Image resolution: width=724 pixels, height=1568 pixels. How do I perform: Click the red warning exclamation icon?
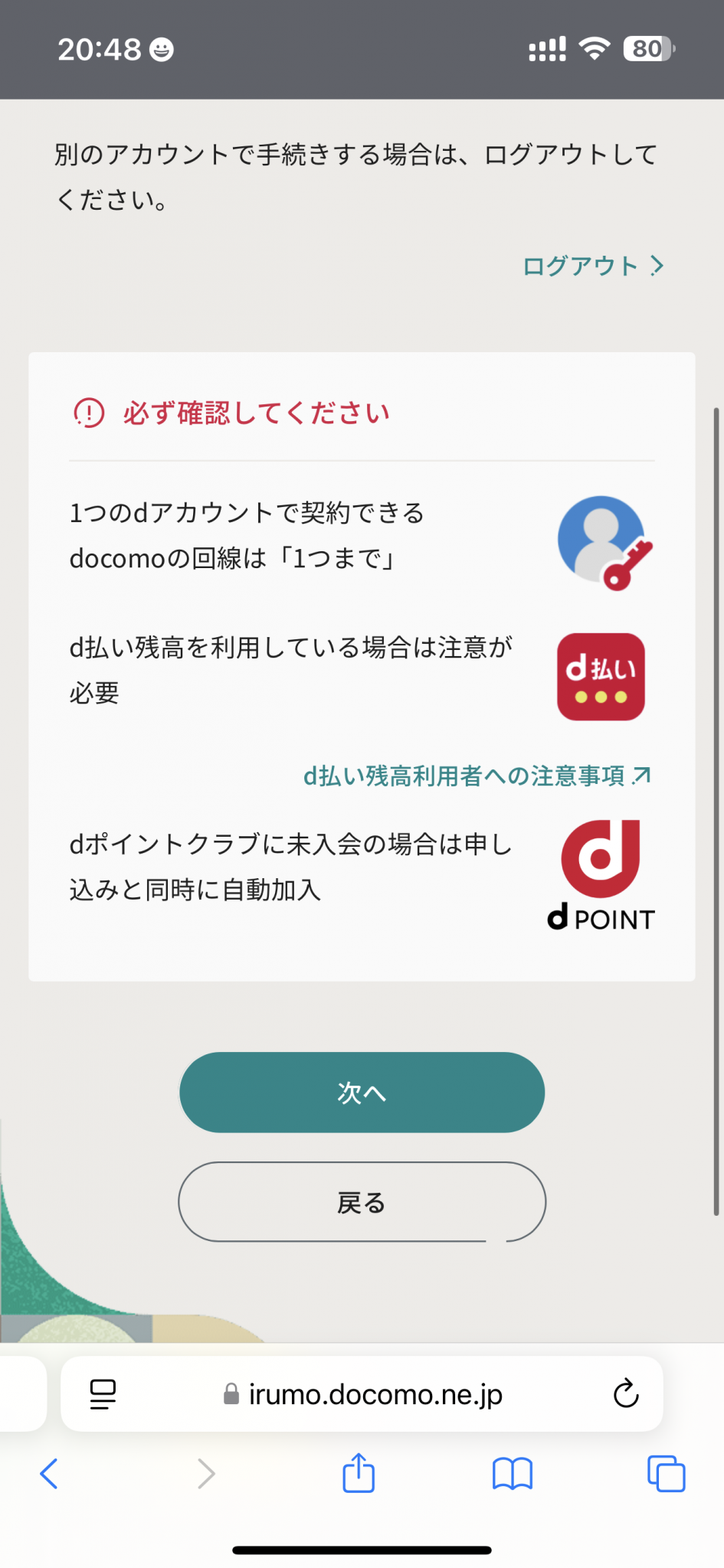point(89,413)
